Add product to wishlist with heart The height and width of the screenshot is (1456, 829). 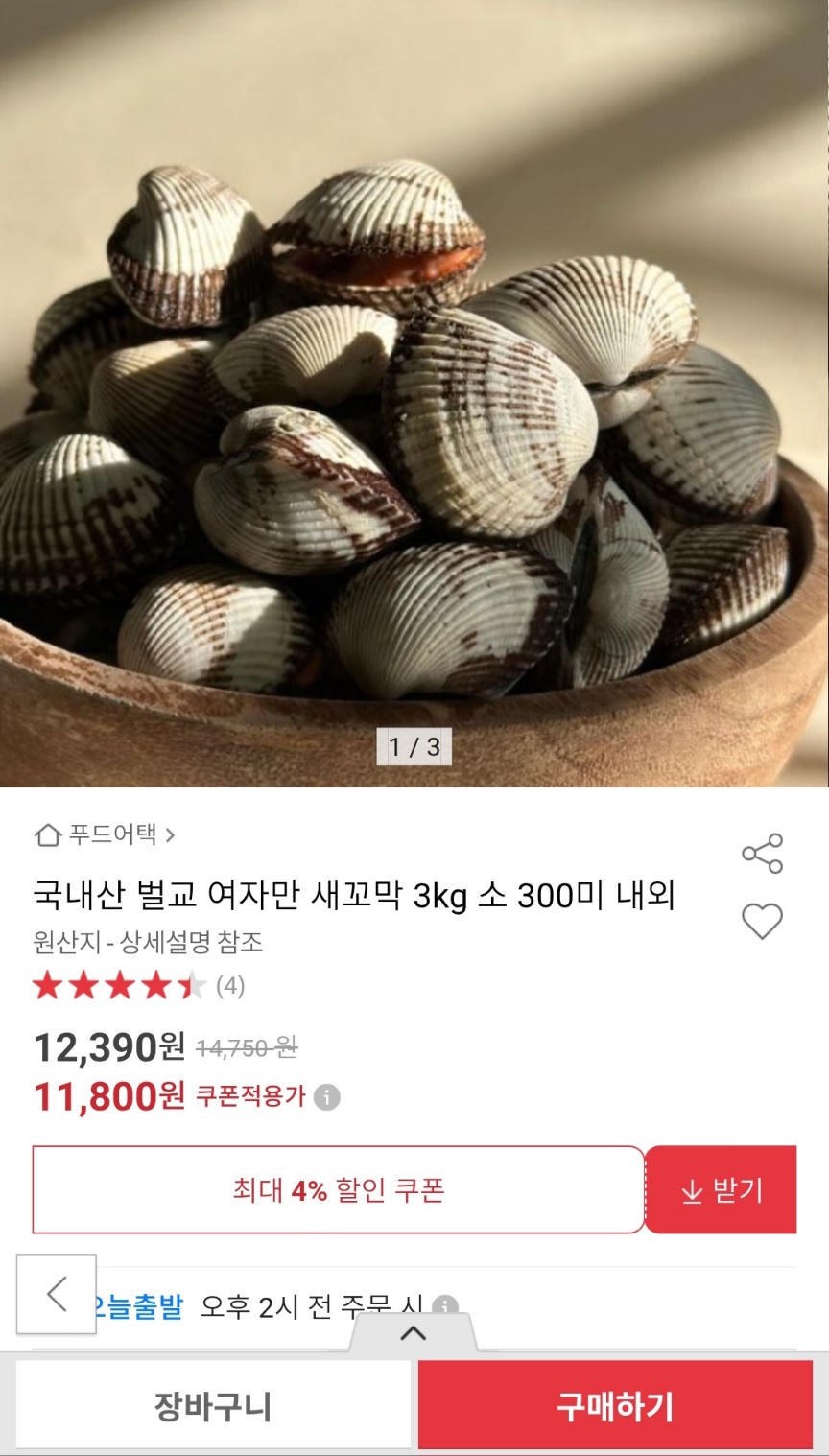click(x=762, y=921)
